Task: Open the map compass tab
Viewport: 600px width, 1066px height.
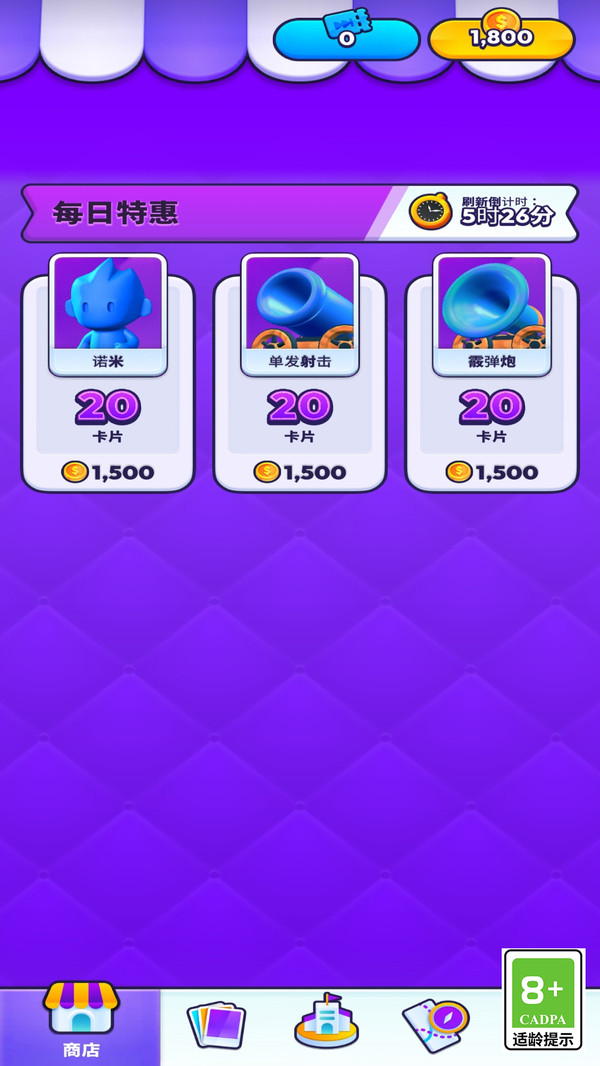Action: [436, 1024]
